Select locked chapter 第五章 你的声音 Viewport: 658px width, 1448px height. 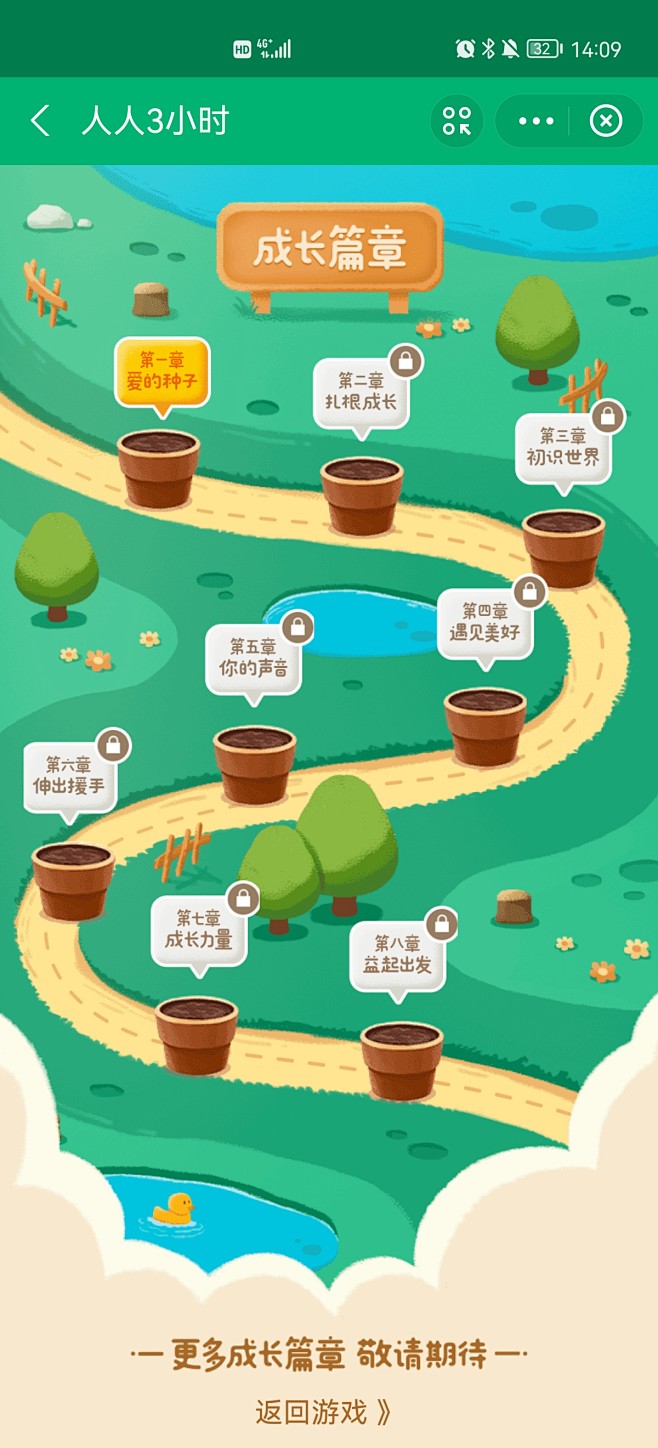point(253,658)
